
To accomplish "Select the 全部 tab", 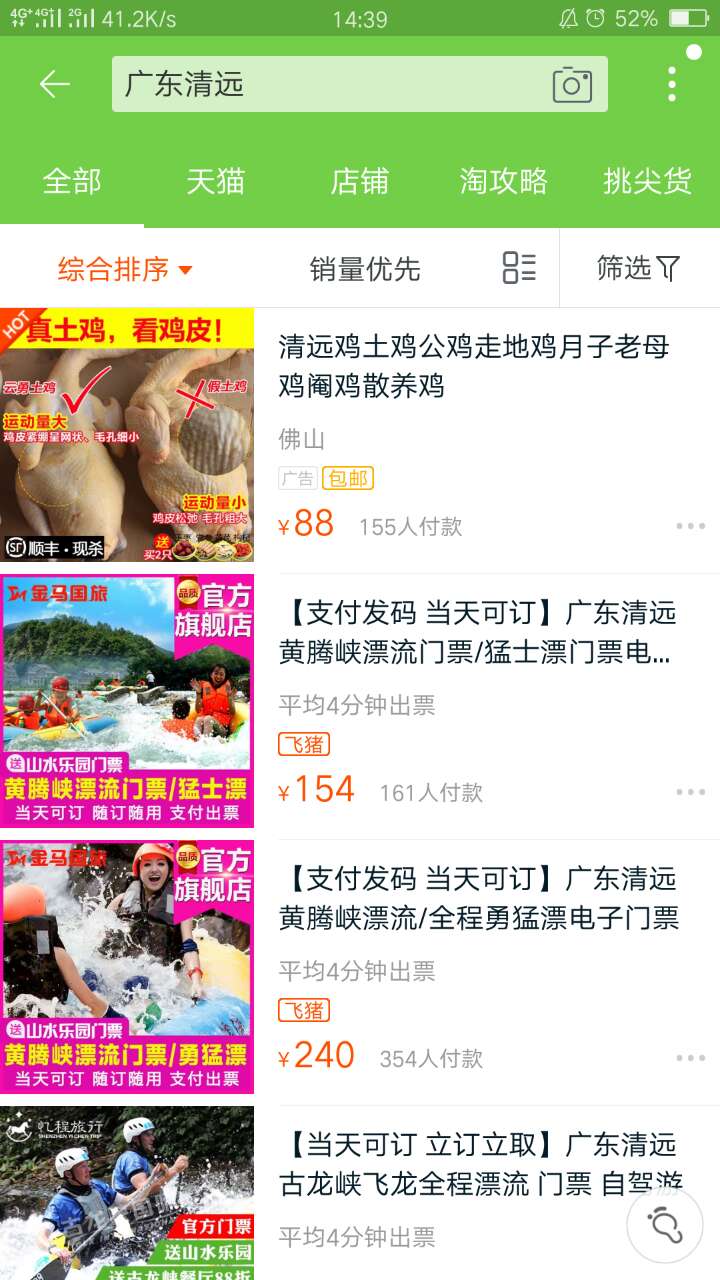I will (x=72, y=181).
